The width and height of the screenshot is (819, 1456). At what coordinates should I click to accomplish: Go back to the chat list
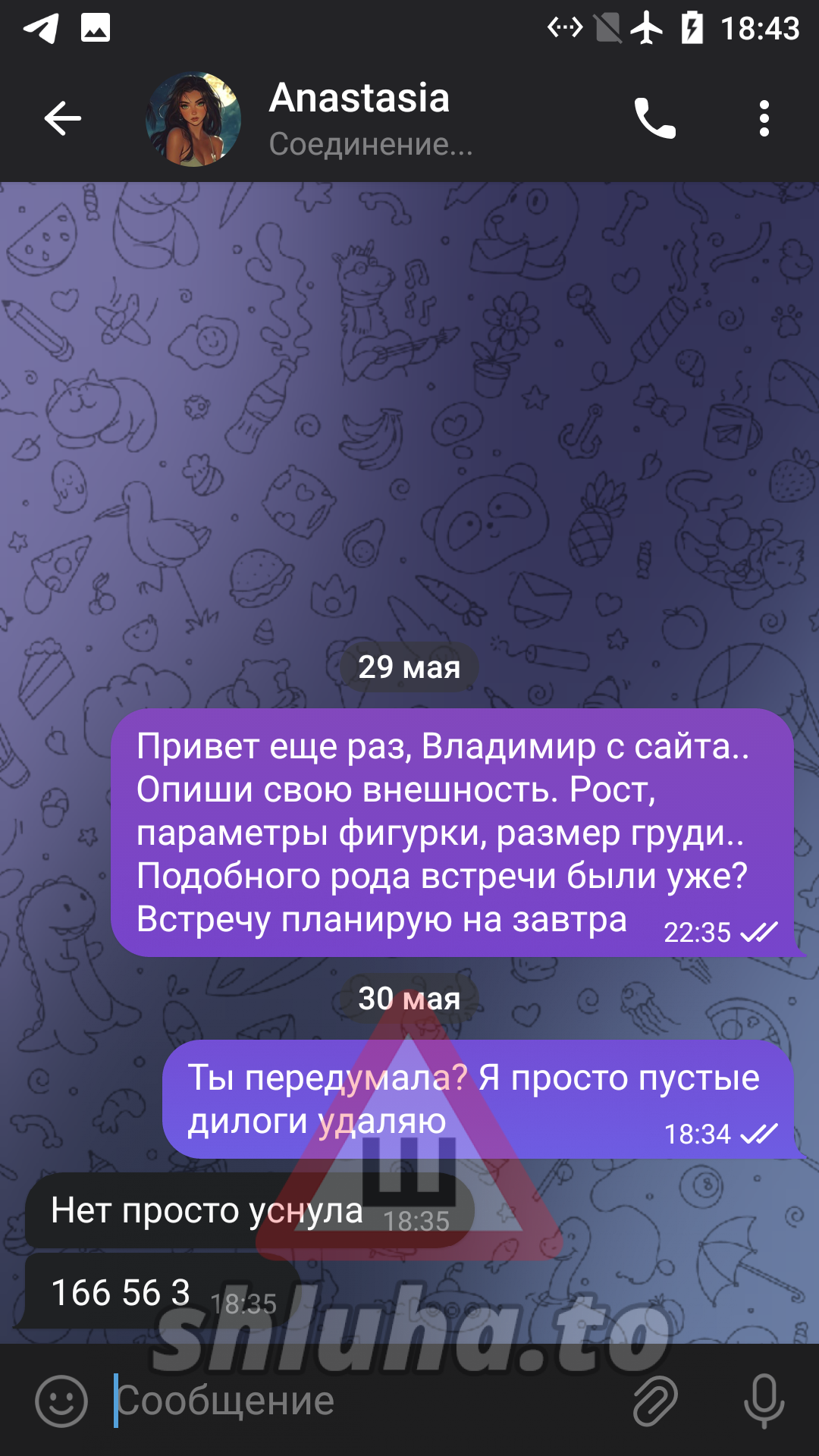(62, 118)
